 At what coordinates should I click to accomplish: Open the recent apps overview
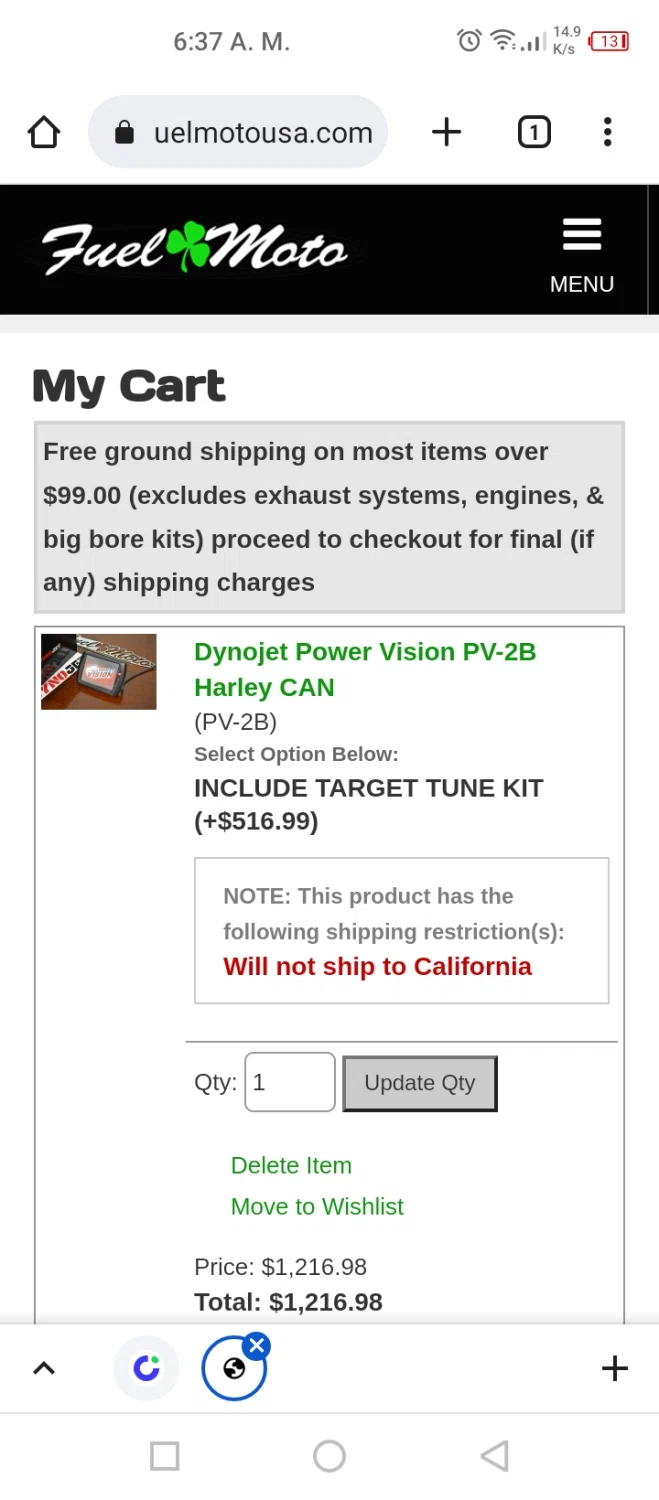point(165,1456)
